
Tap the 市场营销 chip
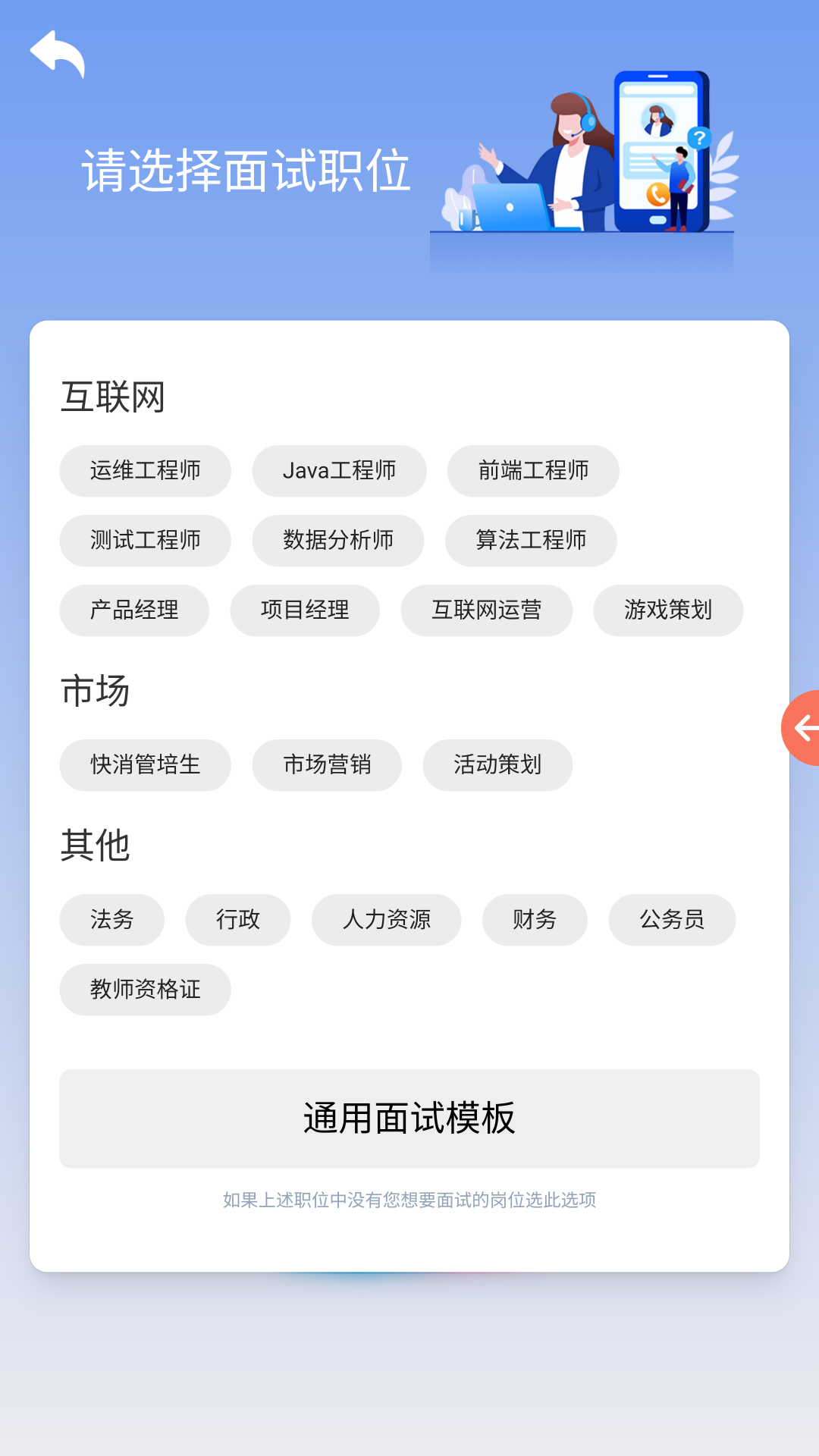pyautogui.click(x=327, y=765)
